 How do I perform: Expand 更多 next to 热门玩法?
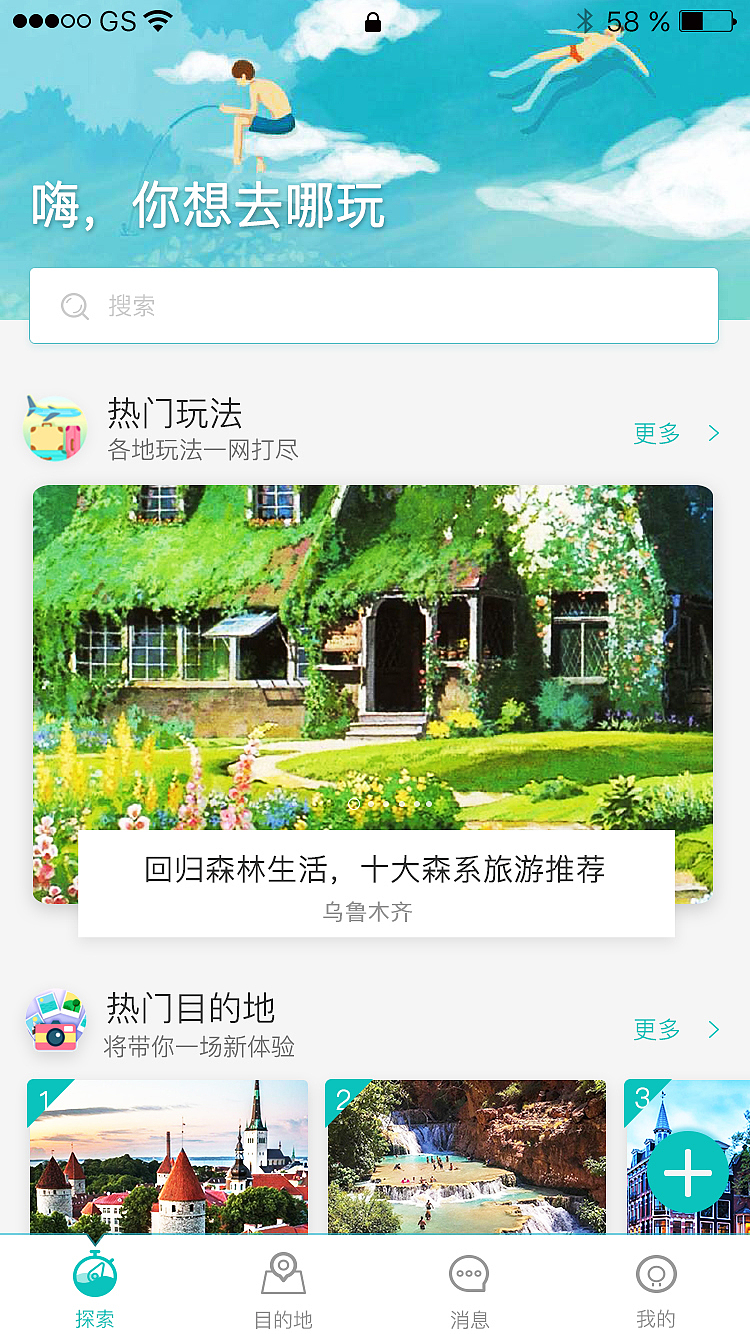[655, 433]
